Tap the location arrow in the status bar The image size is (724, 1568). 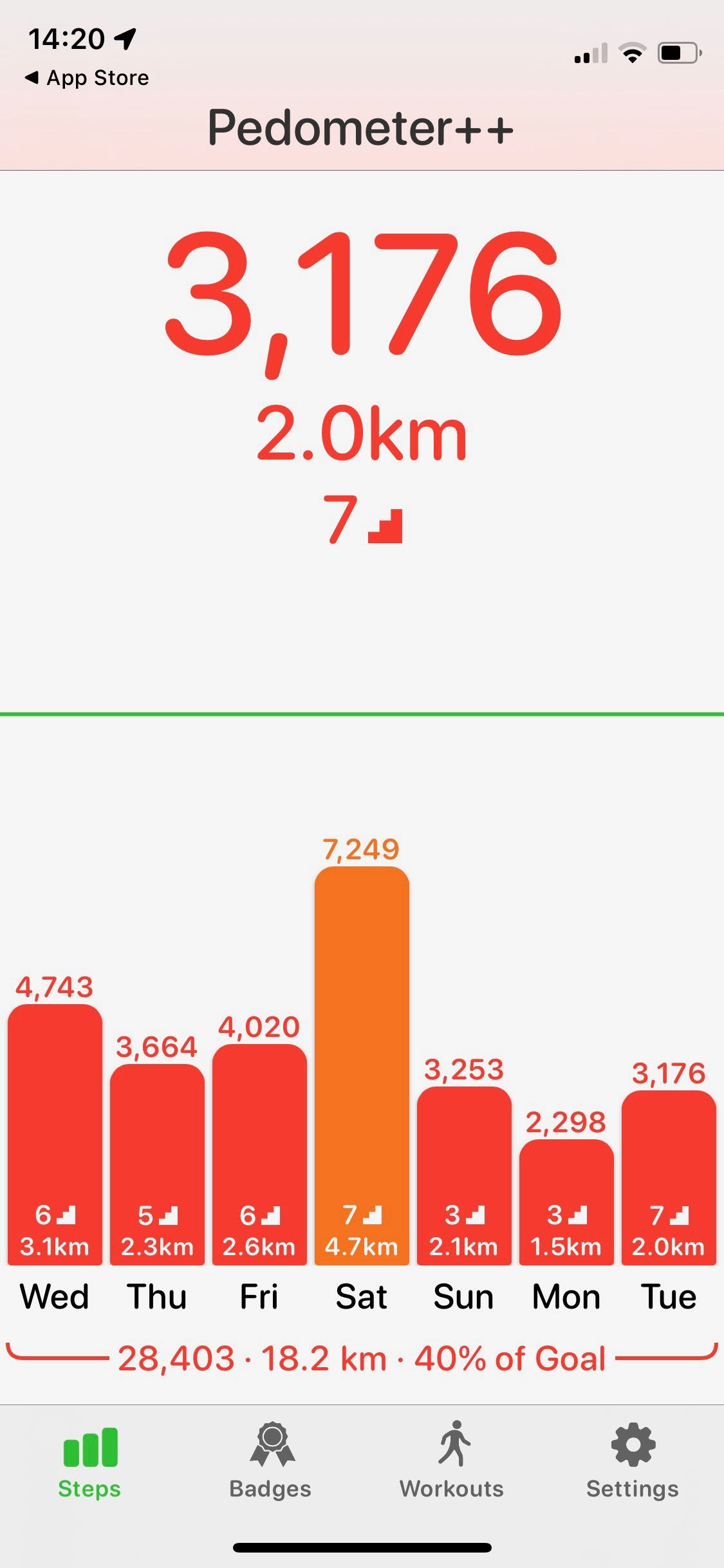[x=126, y=39]
